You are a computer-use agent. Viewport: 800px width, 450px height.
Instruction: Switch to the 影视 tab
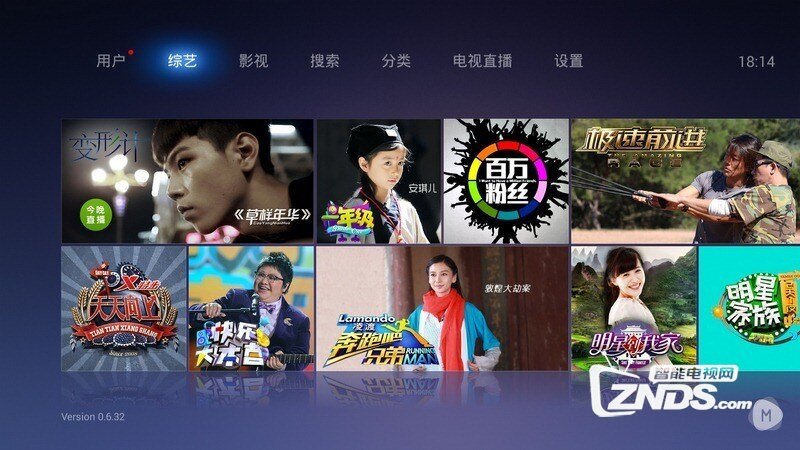pyautogui.click(x=253, y=61)
